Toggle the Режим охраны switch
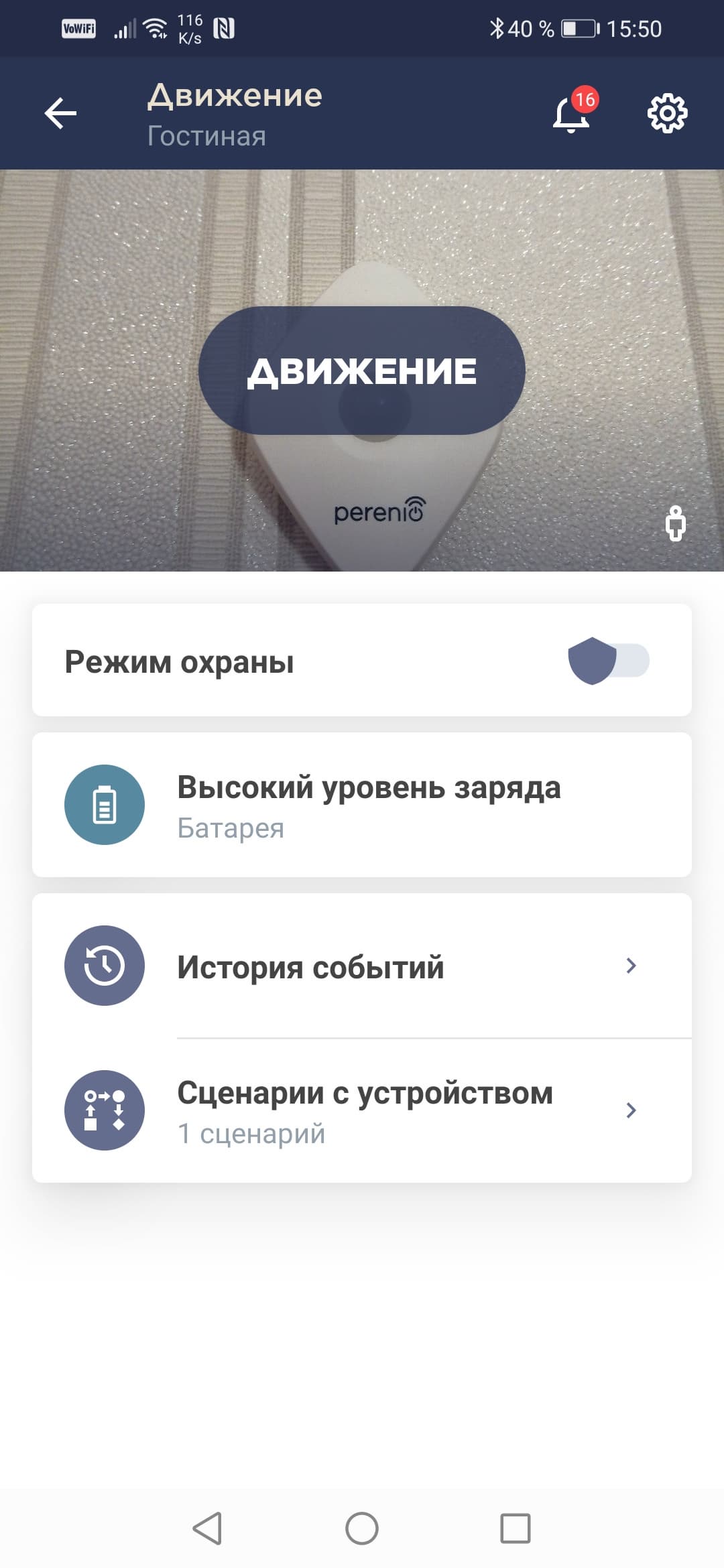This screenshot has width=724, height=1568. 609,661
